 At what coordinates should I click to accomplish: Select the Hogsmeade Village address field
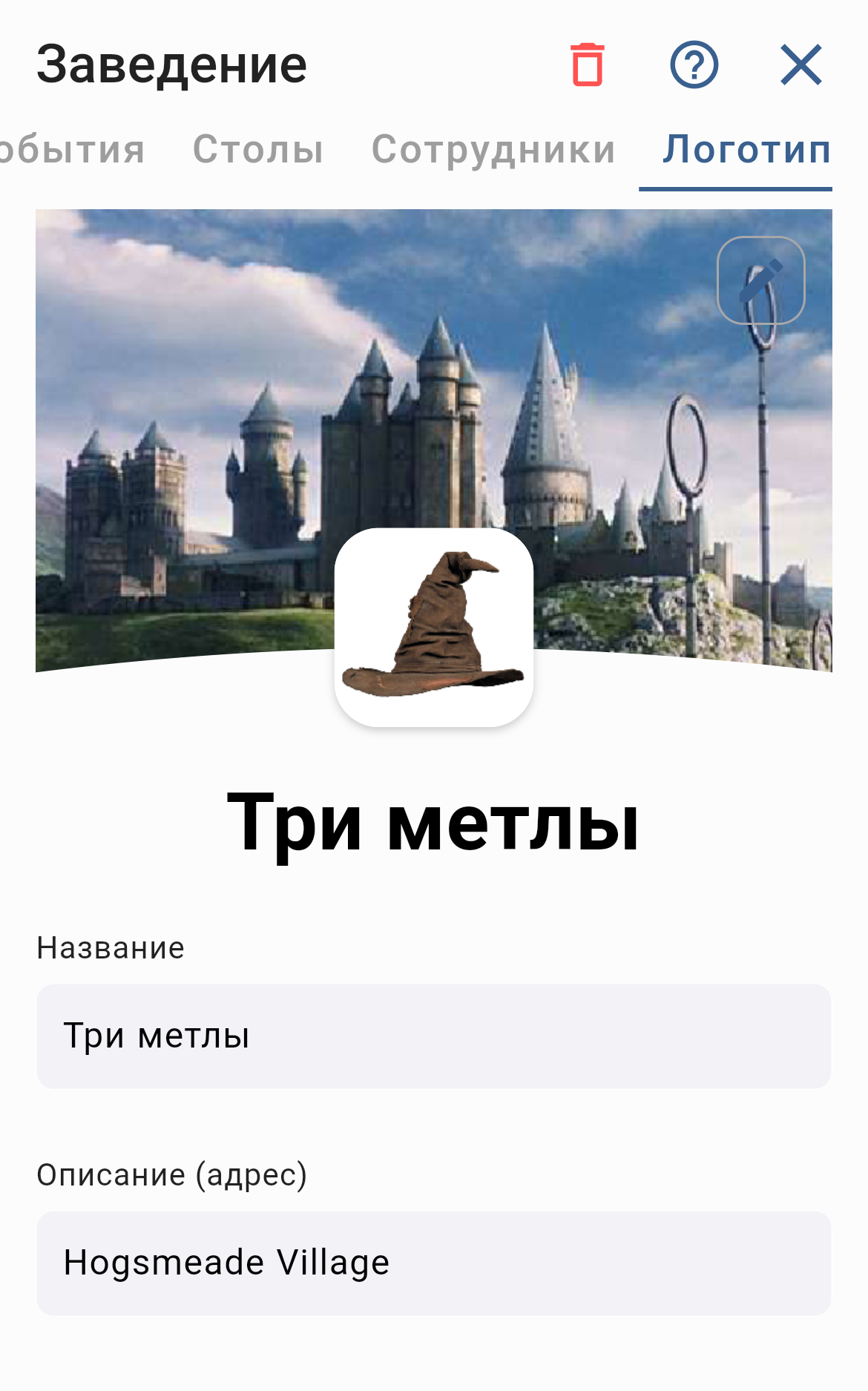tap(434, 1261)
